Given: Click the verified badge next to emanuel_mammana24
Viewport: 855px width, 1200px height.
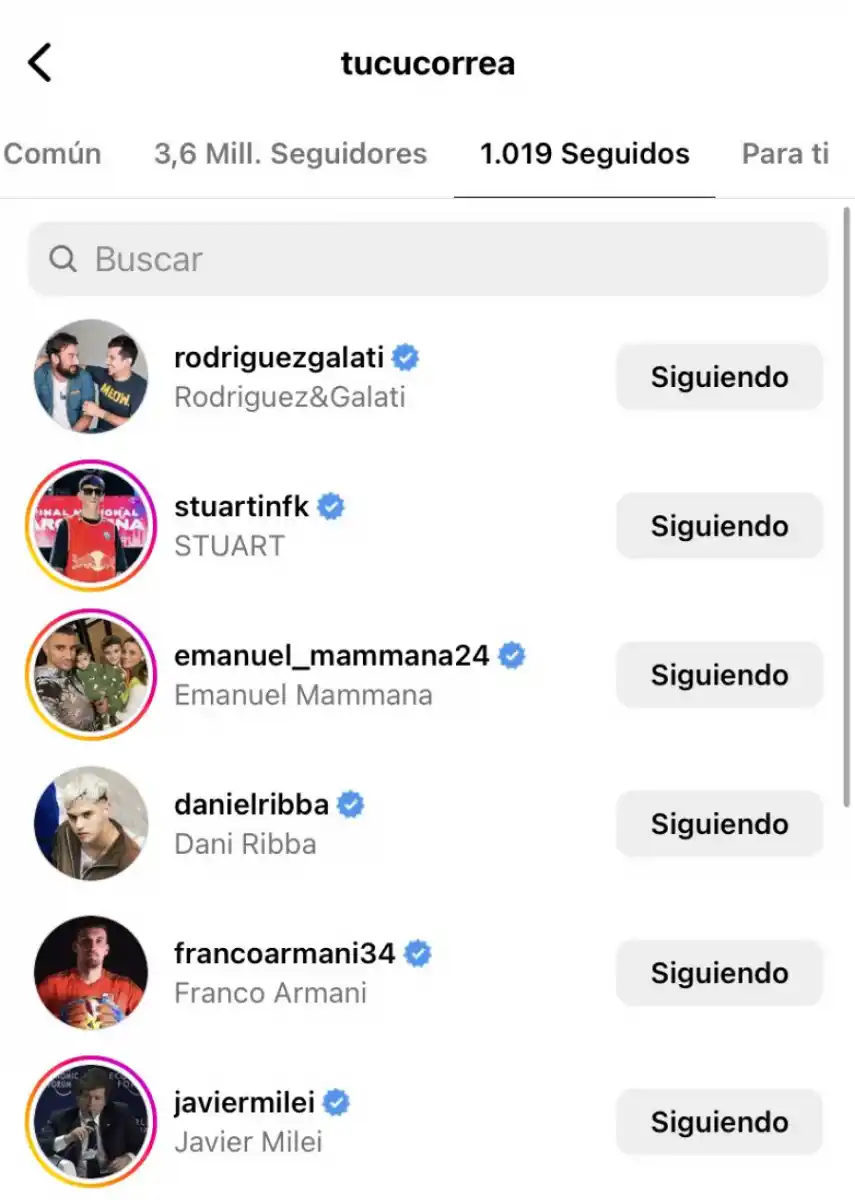Looking at the screenshot, I should click(x=513, y=655).
